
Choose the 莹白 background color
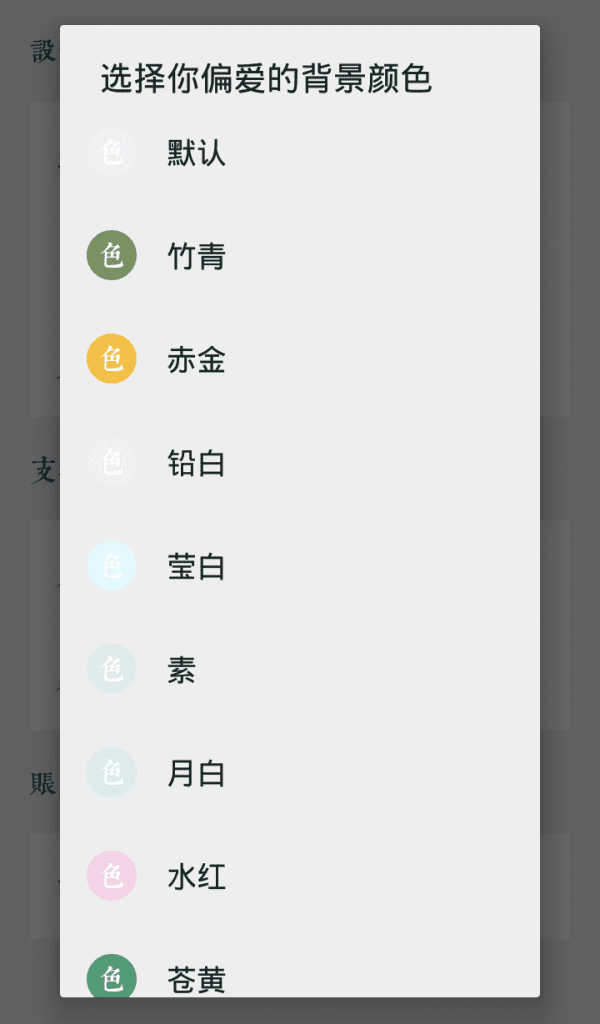196,566
